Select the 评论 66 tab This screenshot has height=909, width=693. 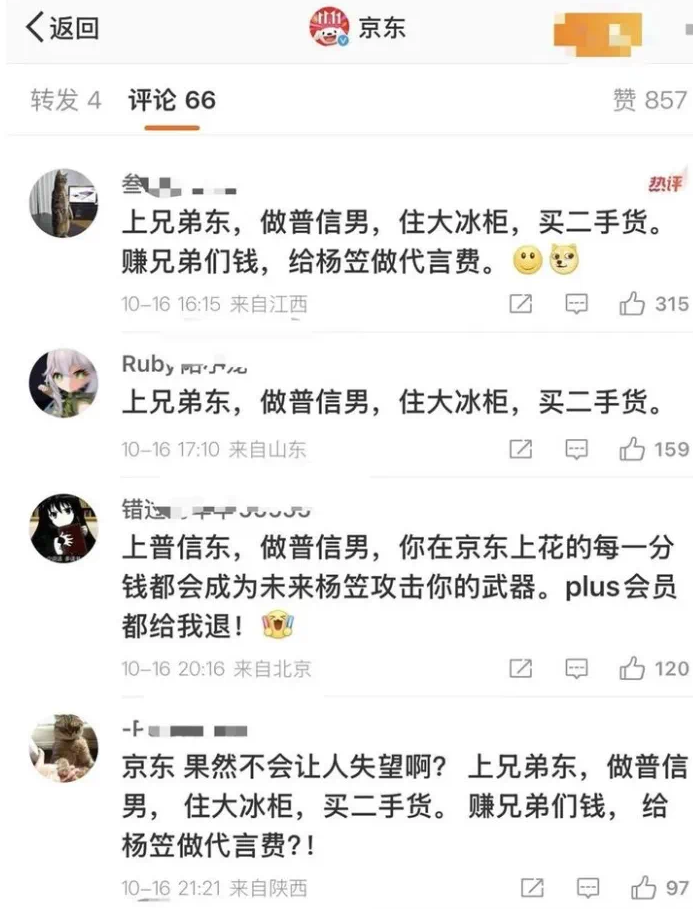pos(171,100)
